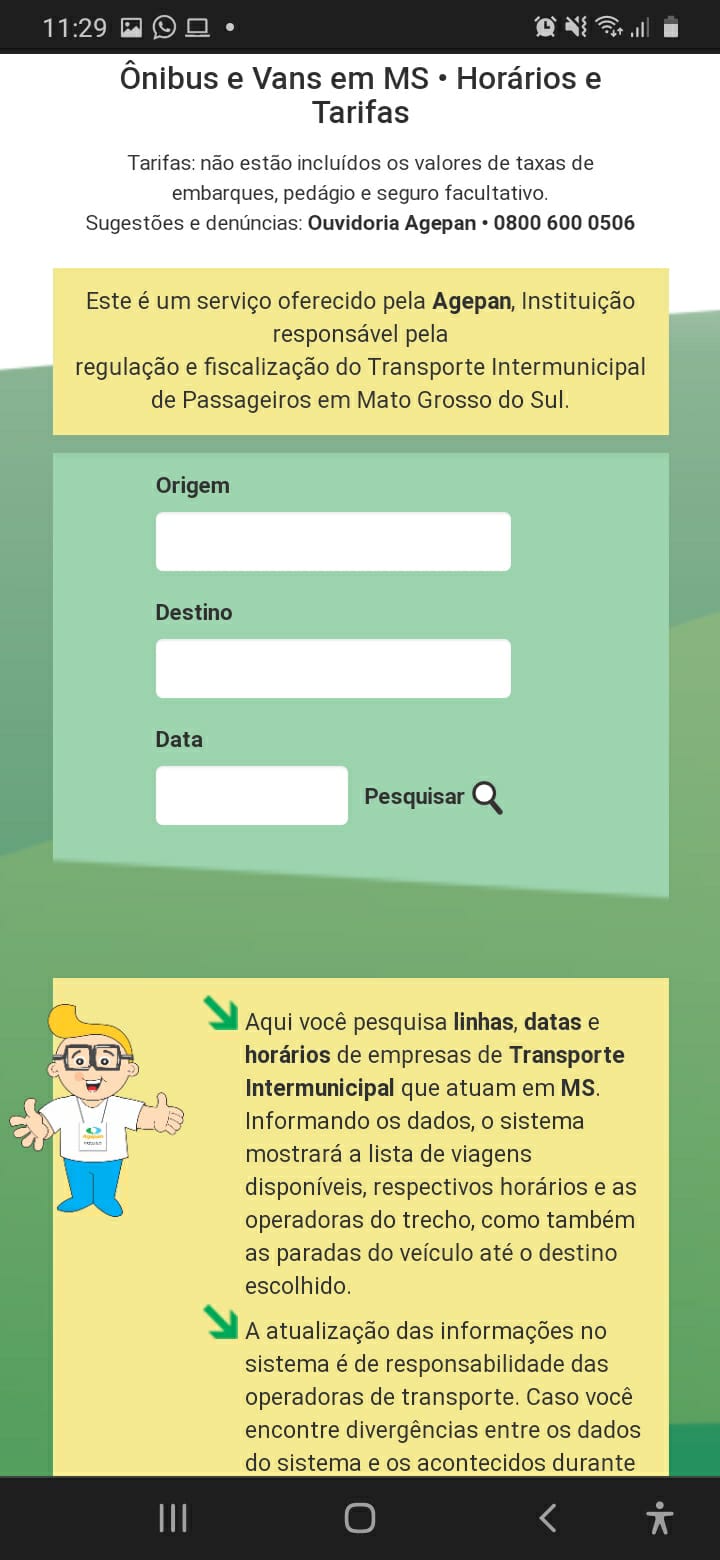The width and height of the screenshot is (720, 1560).
Task: Open recent apps from navigation bar
Action: (x=173, y=1518)
